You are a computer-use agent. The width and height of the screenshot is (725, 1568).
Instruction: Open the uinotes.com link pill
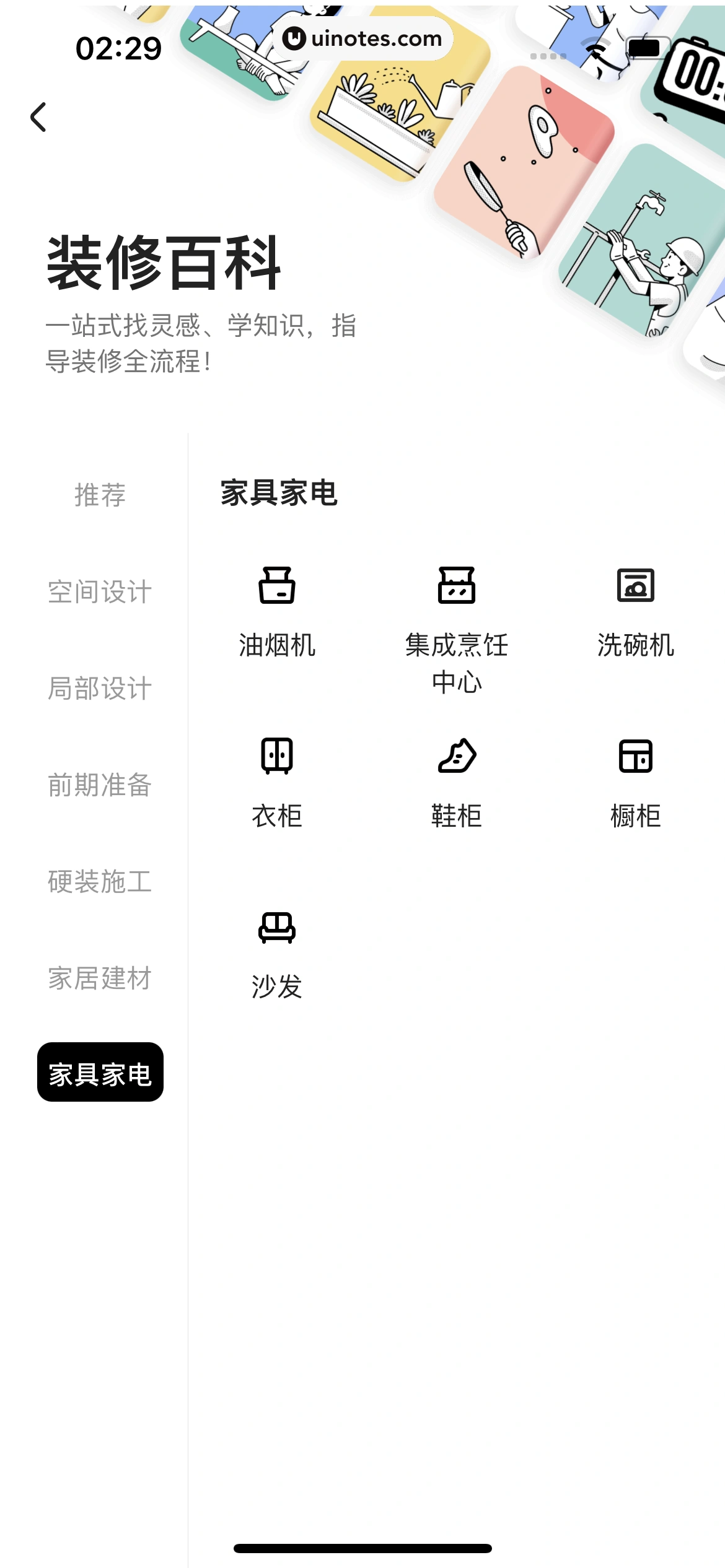click(x=362, y=39)
